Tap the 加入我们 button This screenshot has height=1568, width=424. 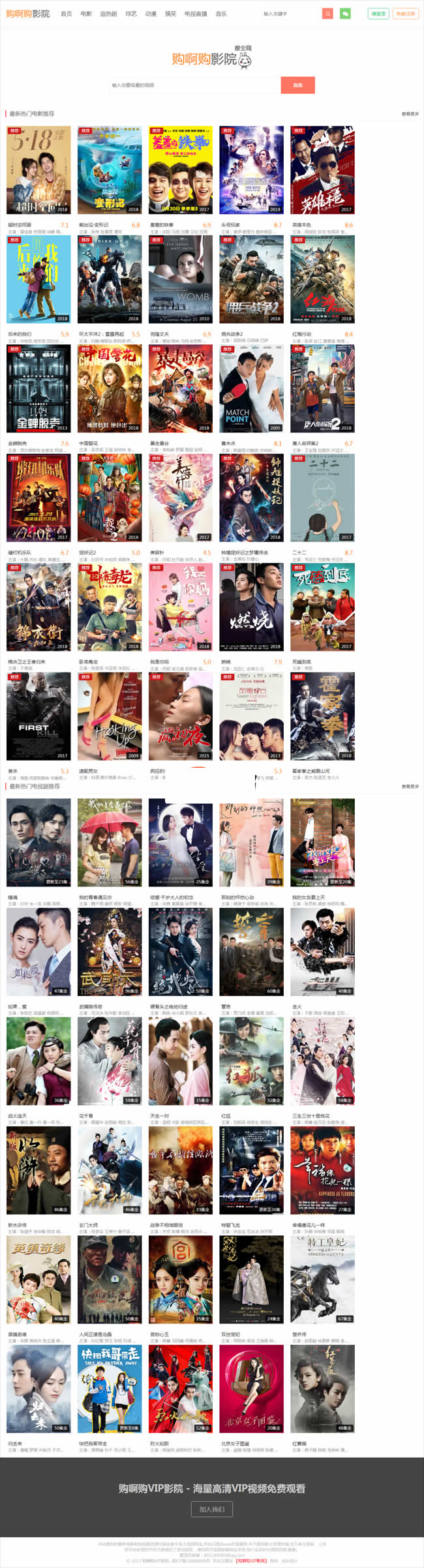211,1509
